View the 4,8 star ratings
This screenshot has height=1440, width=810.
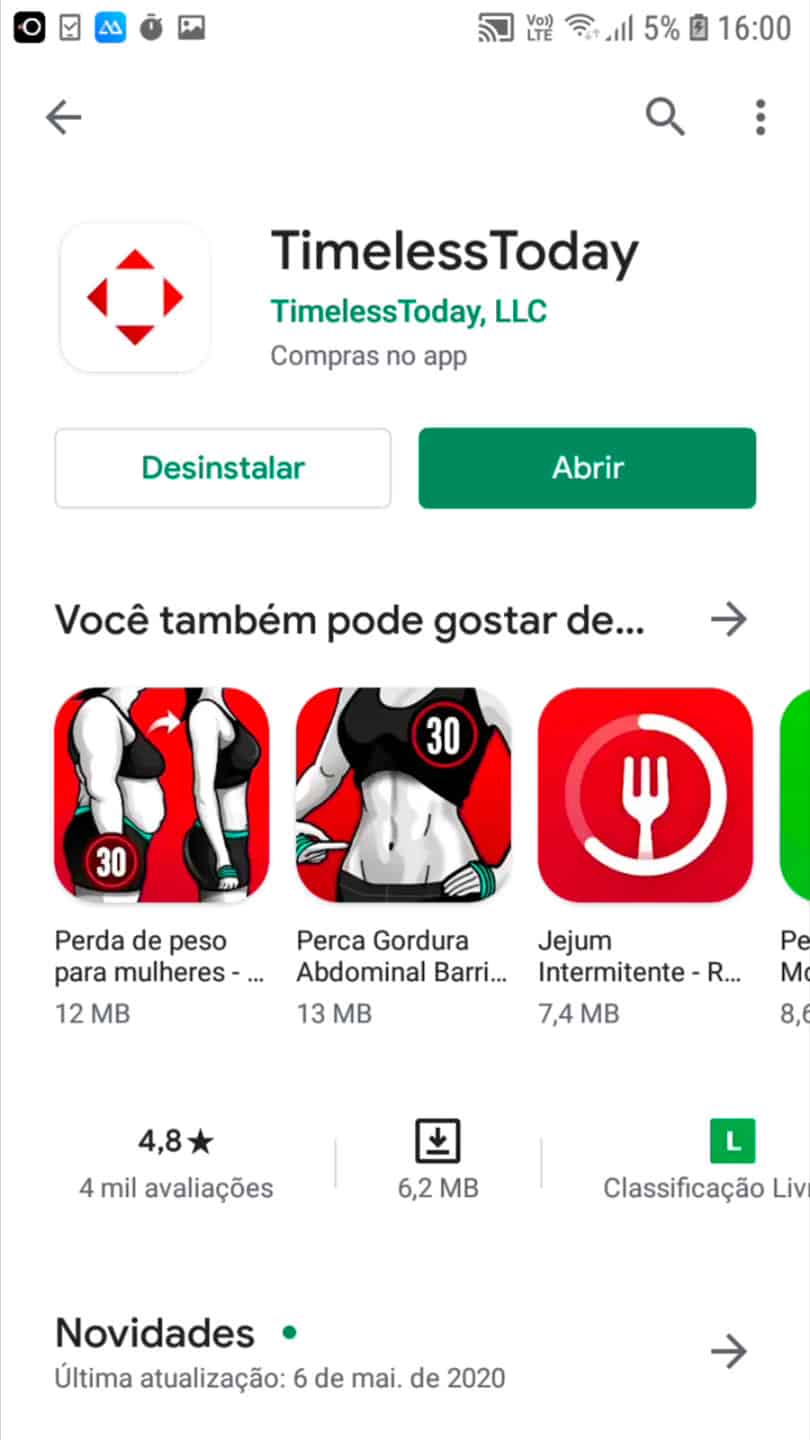176,1163
